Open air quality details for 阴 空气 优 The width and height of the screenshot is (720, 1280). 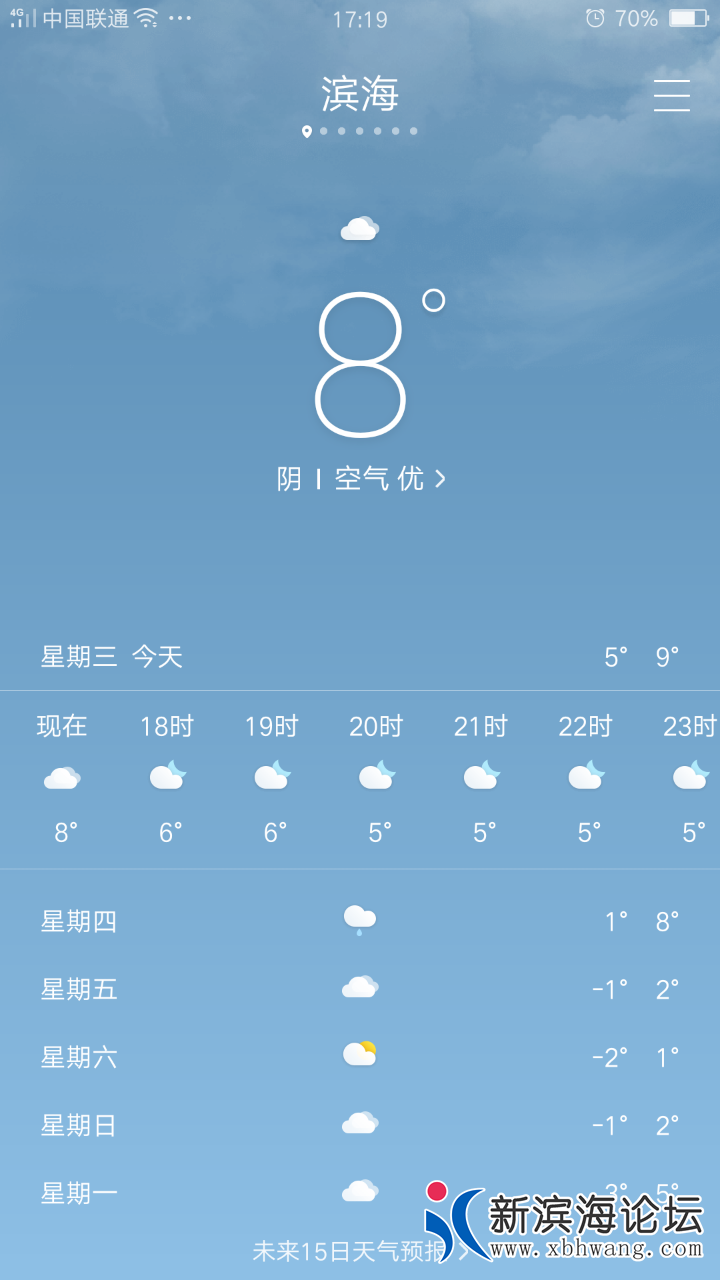[x=361, y=479]
